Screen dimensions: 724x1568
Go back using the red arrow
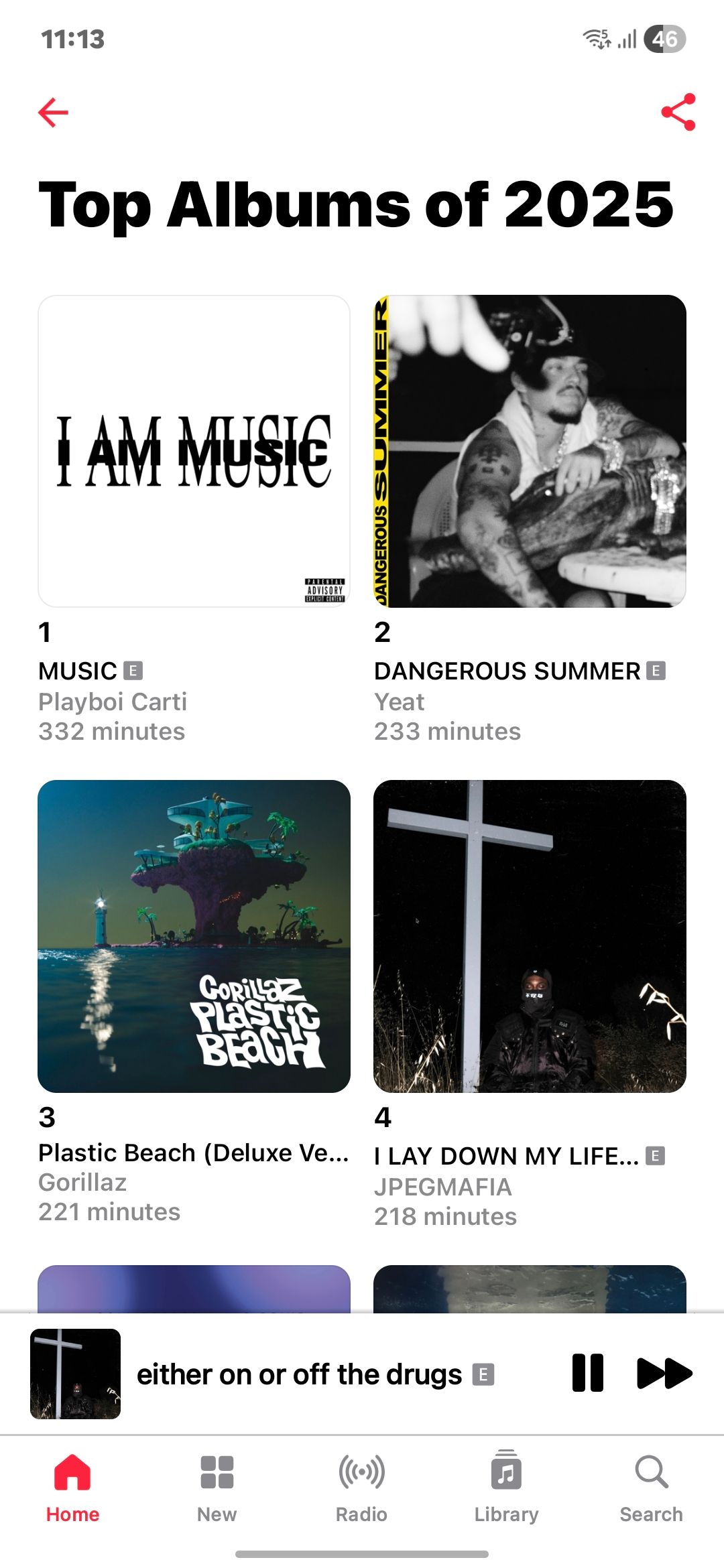(x=54, y=112)
